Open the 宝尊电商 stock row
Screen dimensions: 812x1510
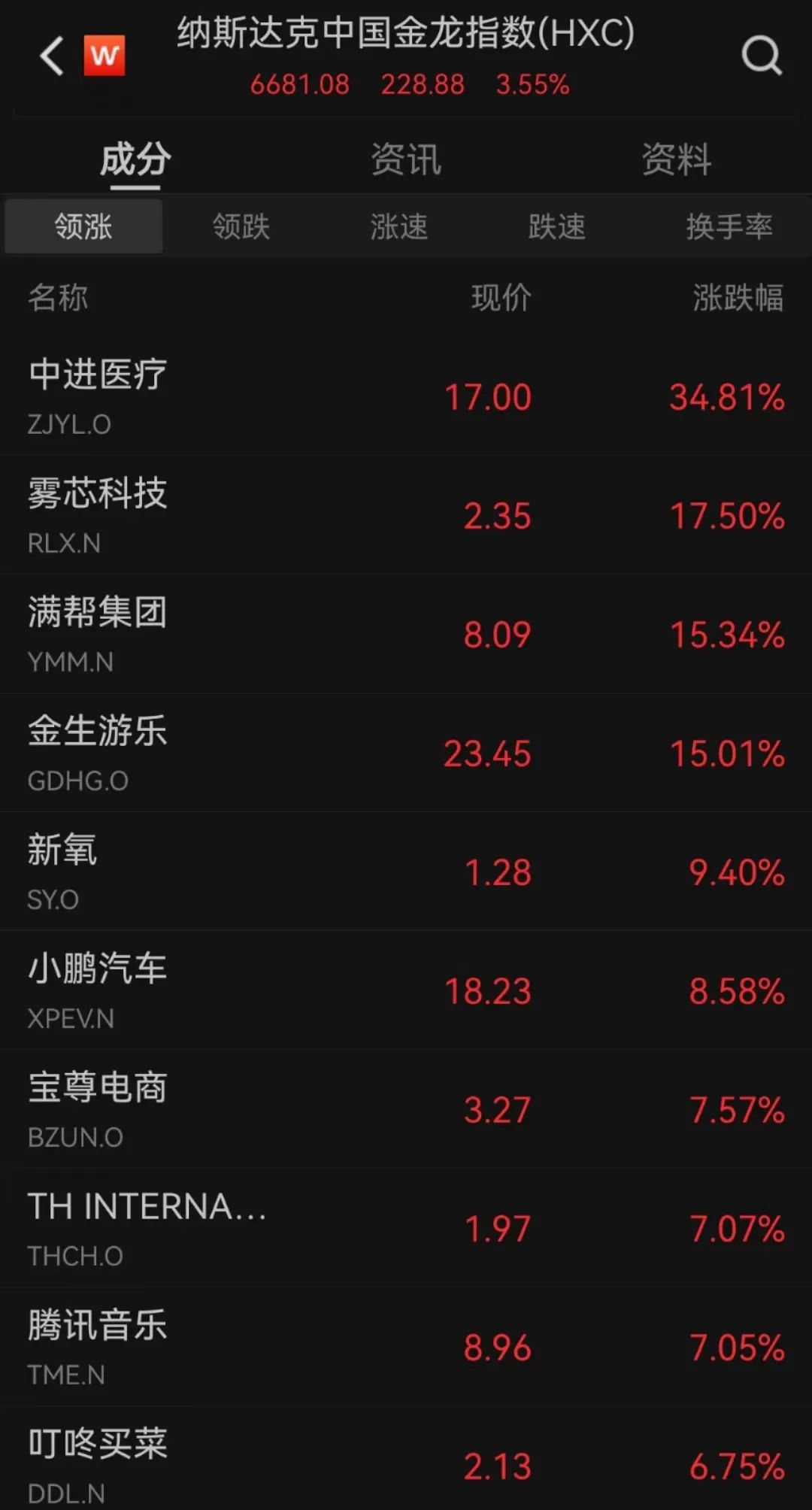point(406,1109)
